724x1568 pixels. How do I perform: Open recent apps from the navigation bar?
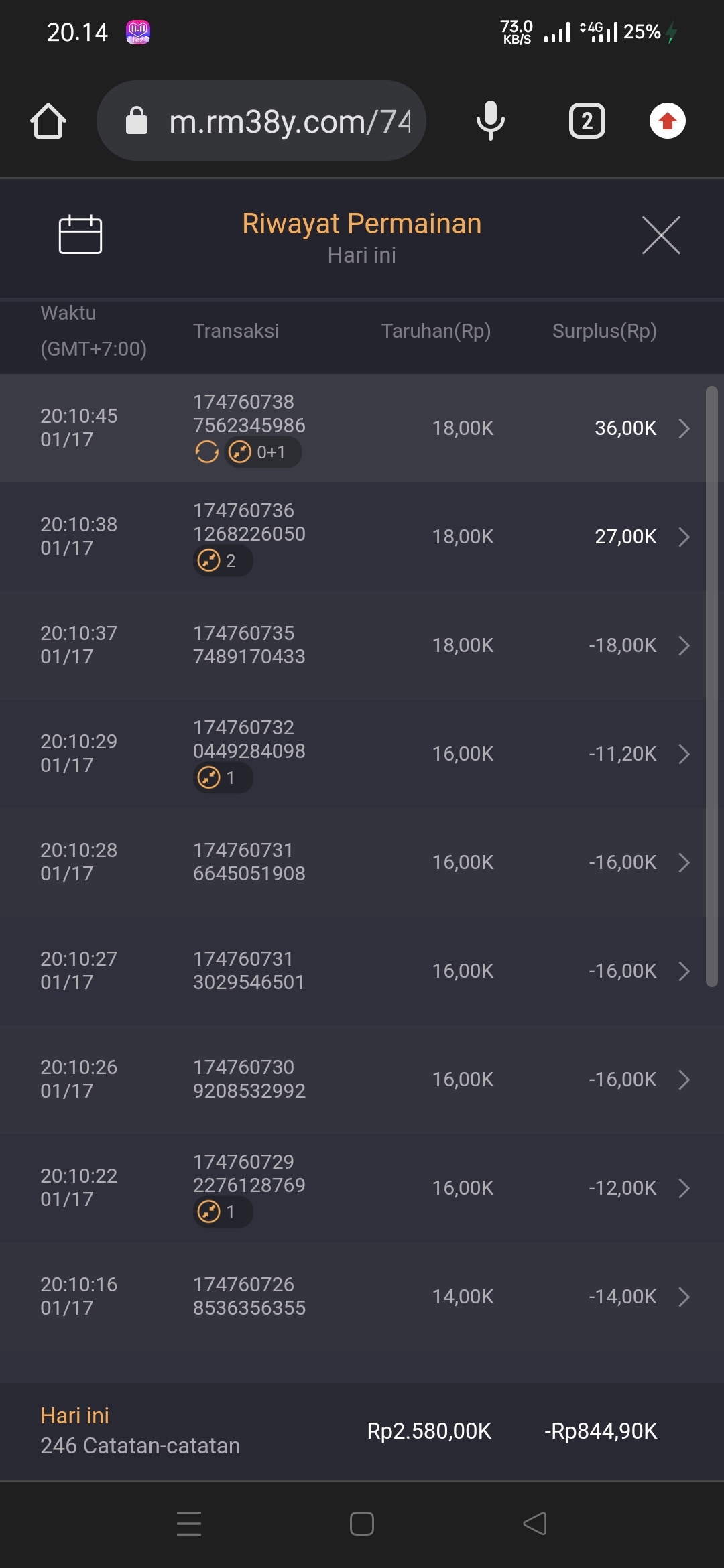[189, 1524]
